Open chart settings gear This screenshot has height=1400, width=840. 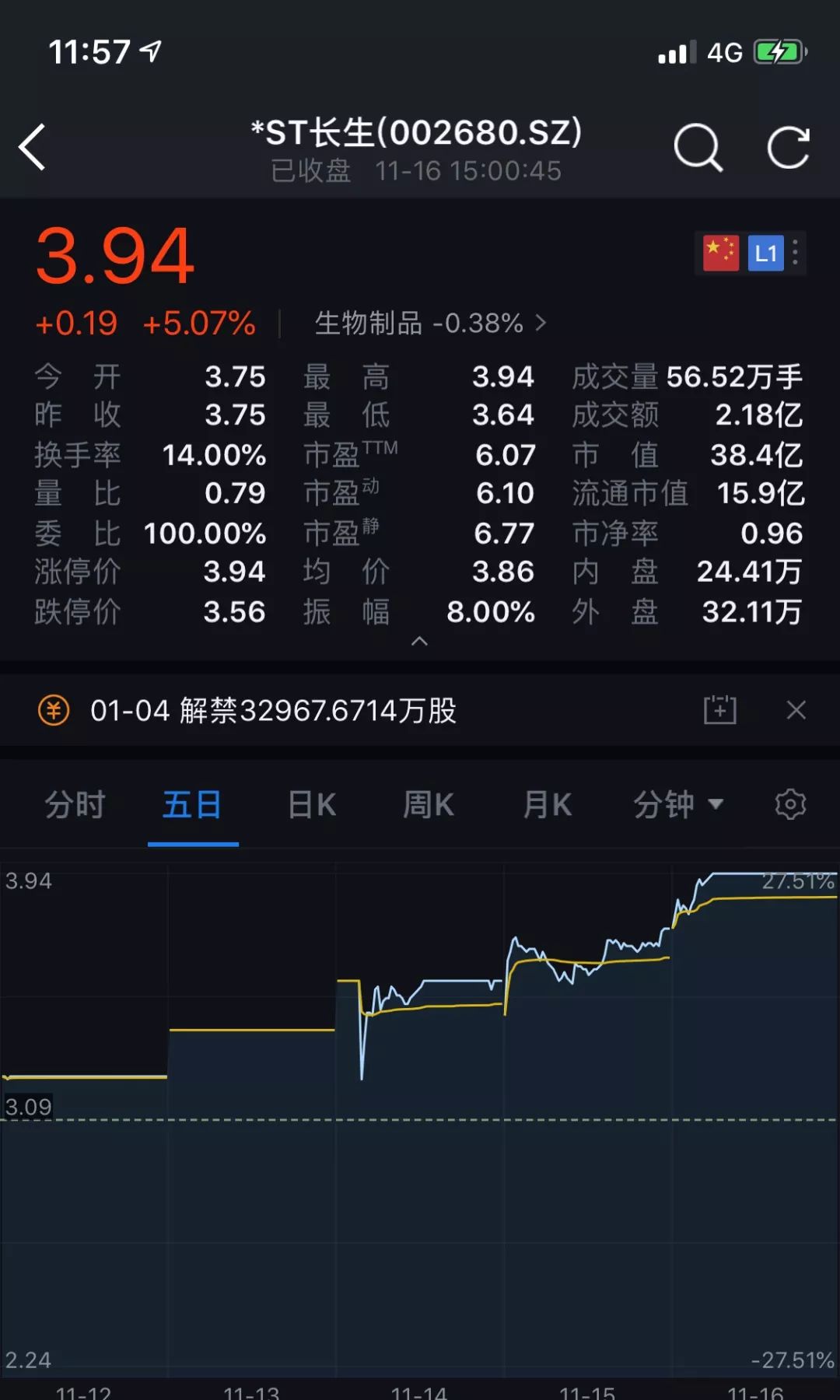(x=790, y=804)
